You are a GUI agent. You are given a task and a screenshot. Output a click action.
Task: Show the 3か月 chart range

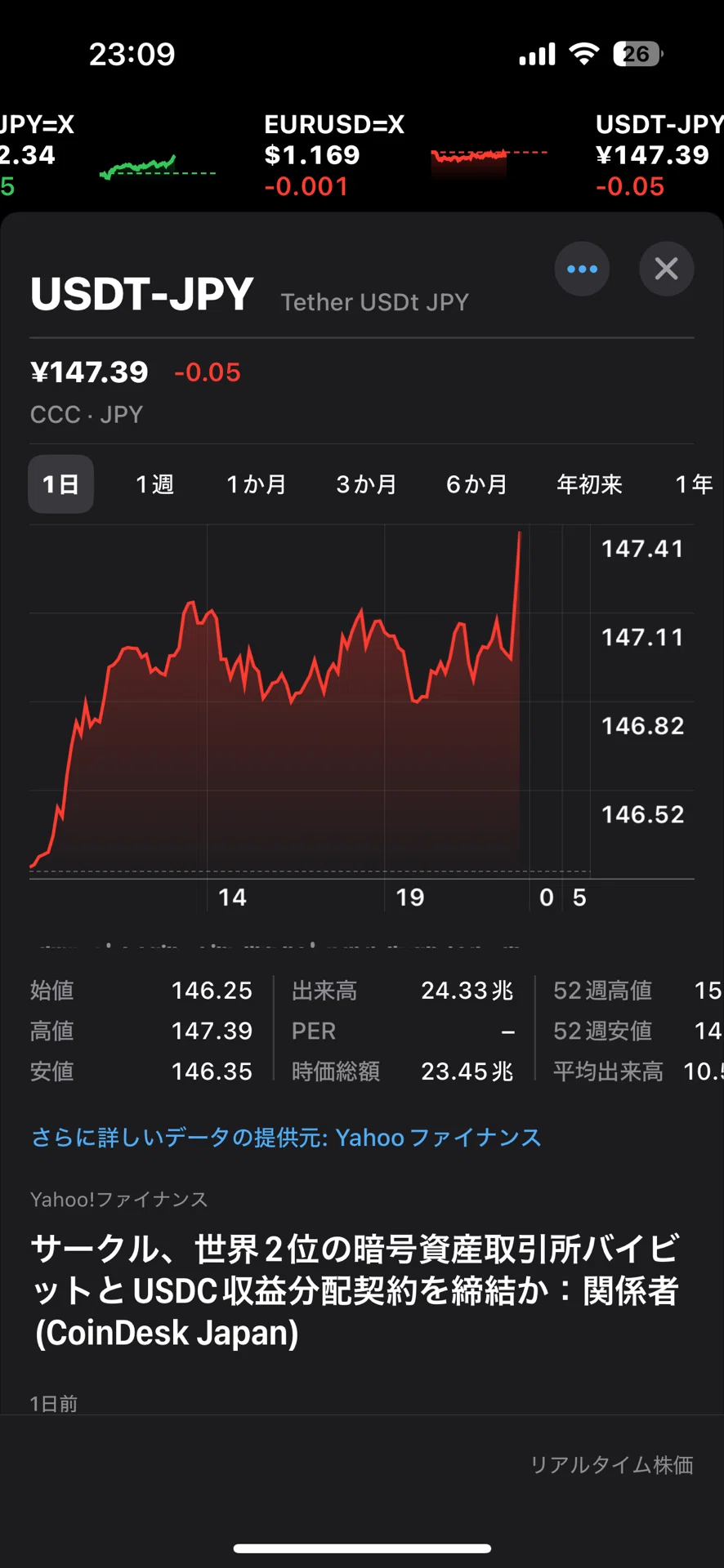click(366, 484)
